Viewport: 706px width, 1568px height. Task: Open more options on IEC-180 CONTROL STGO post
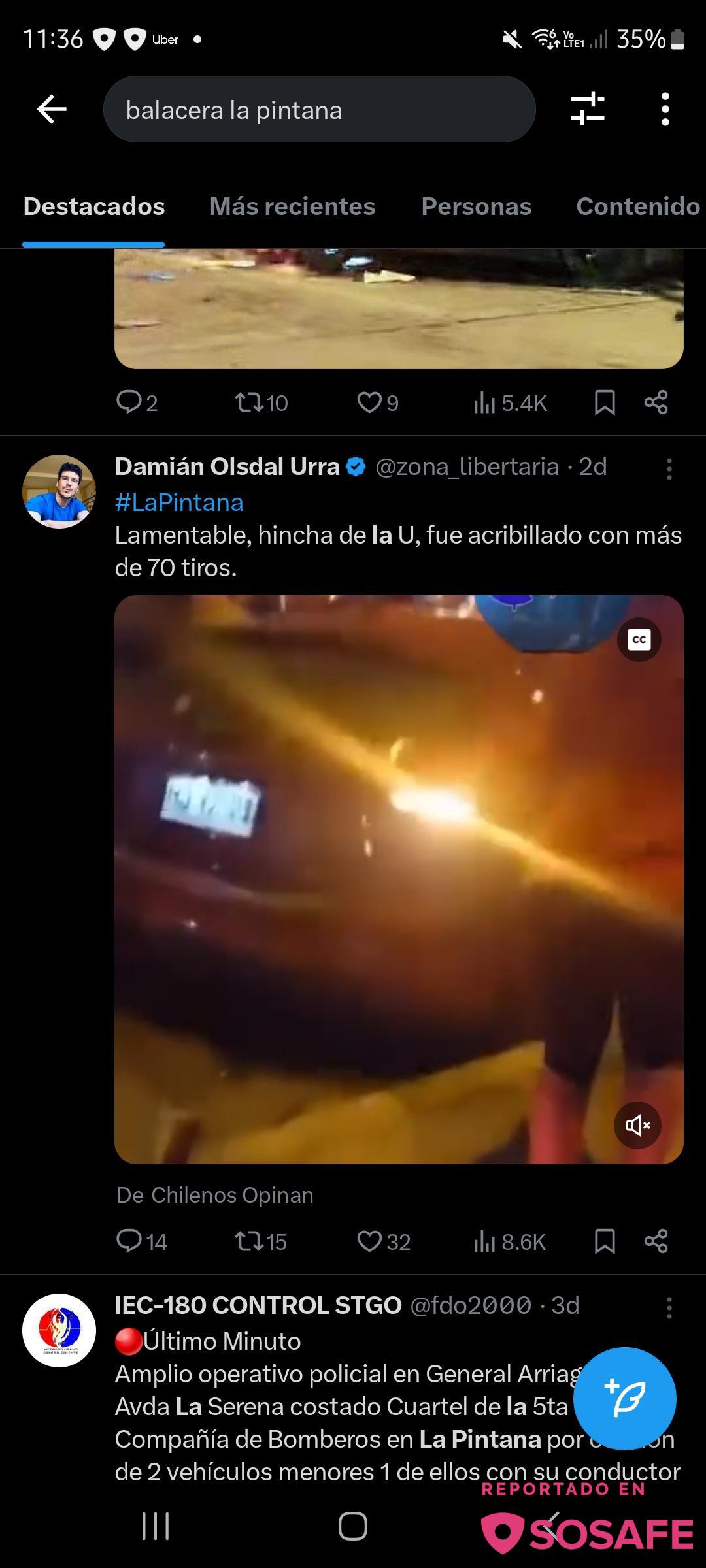click(x=669, y=1308)
